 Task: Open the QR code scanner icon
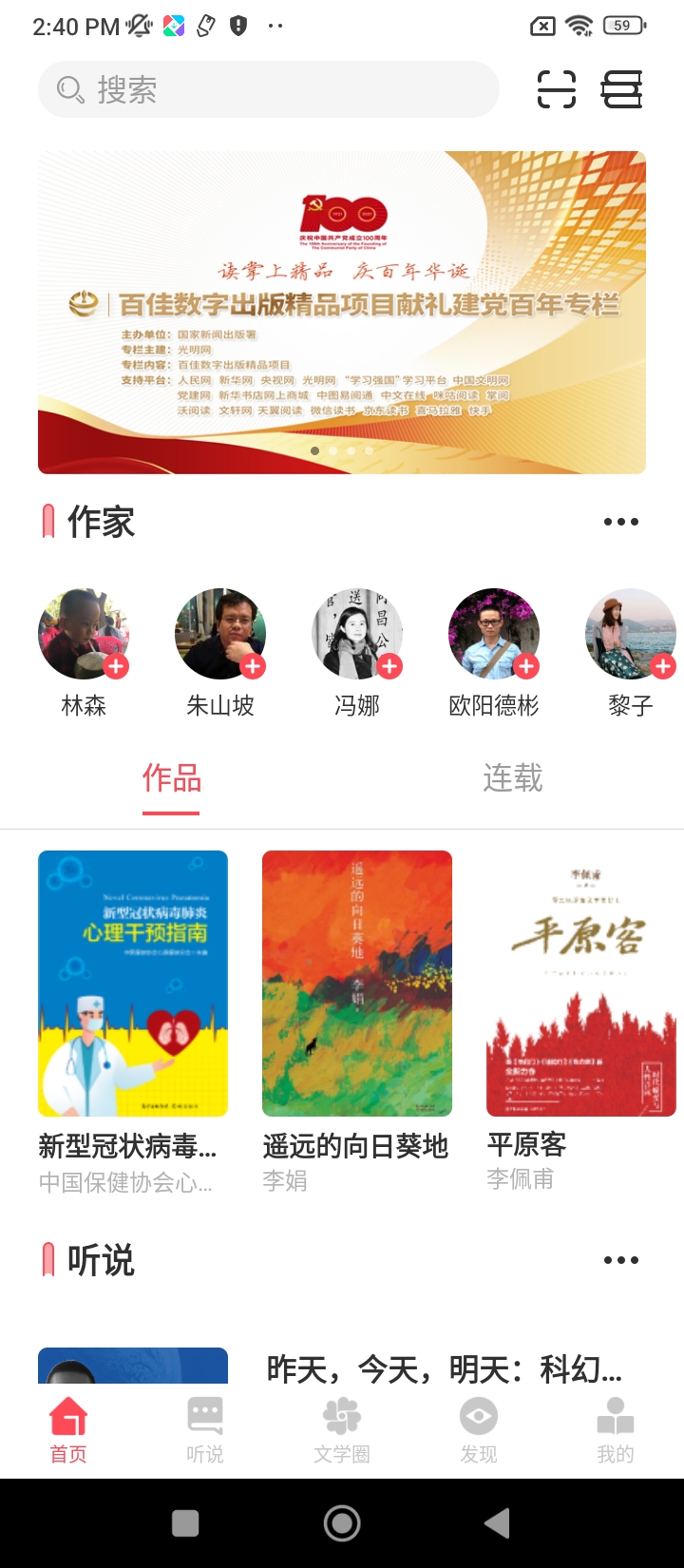pos(557,89)
